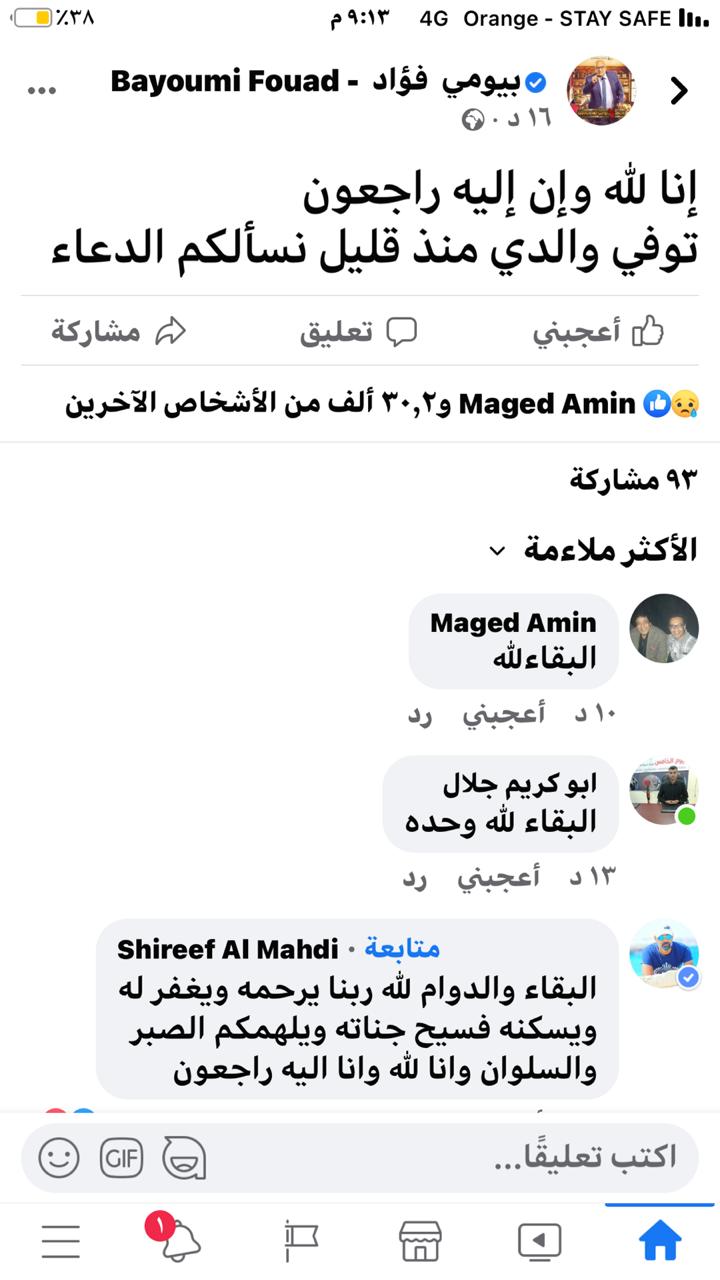Reply to Maged Amin's comment
The width and height of the screenshot is (720, 1280).
420,715
